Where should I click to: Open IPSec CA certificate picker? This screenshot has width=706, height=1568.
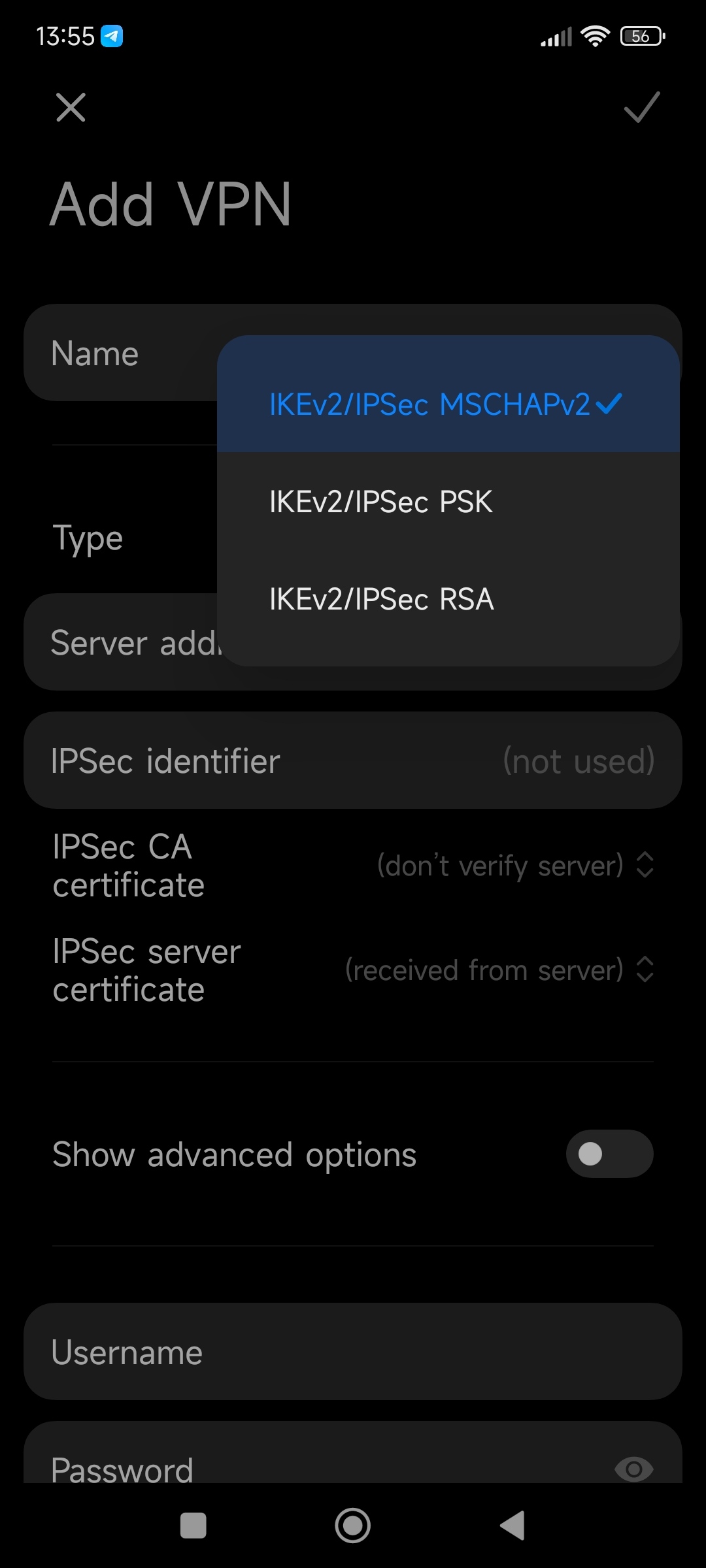(353, 866)
